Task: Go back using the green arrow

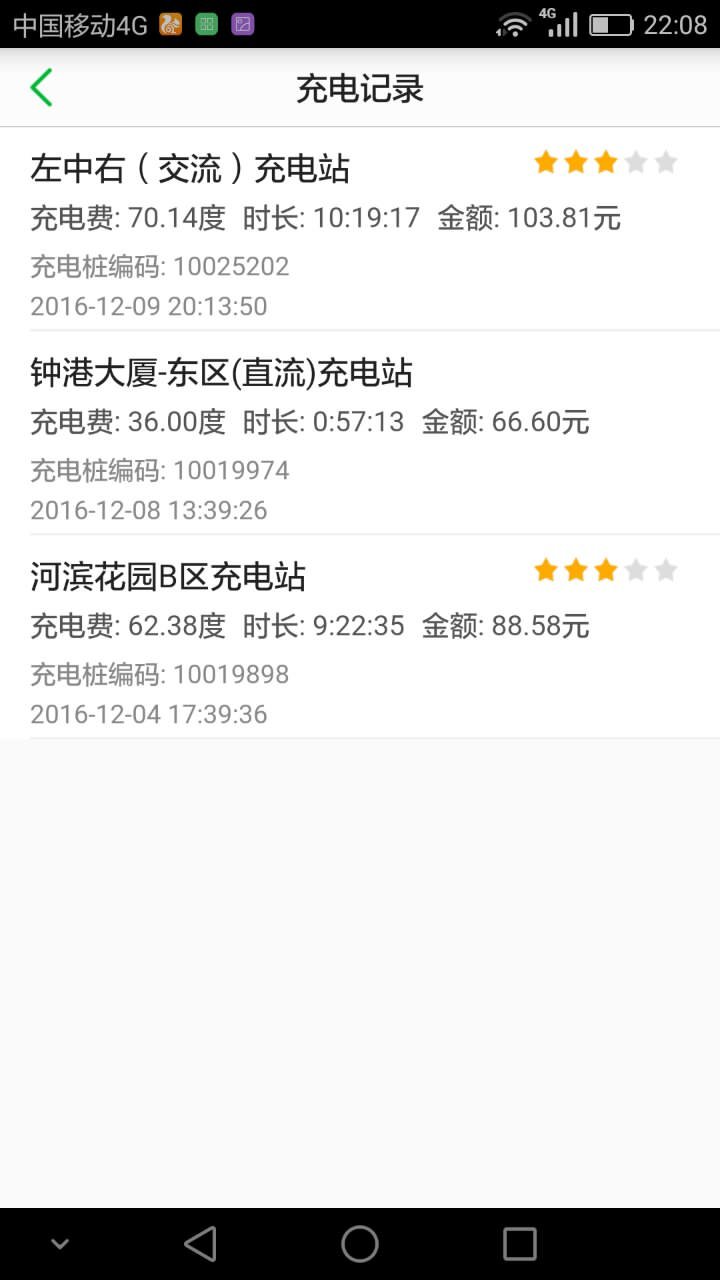Action: (41, 88)
